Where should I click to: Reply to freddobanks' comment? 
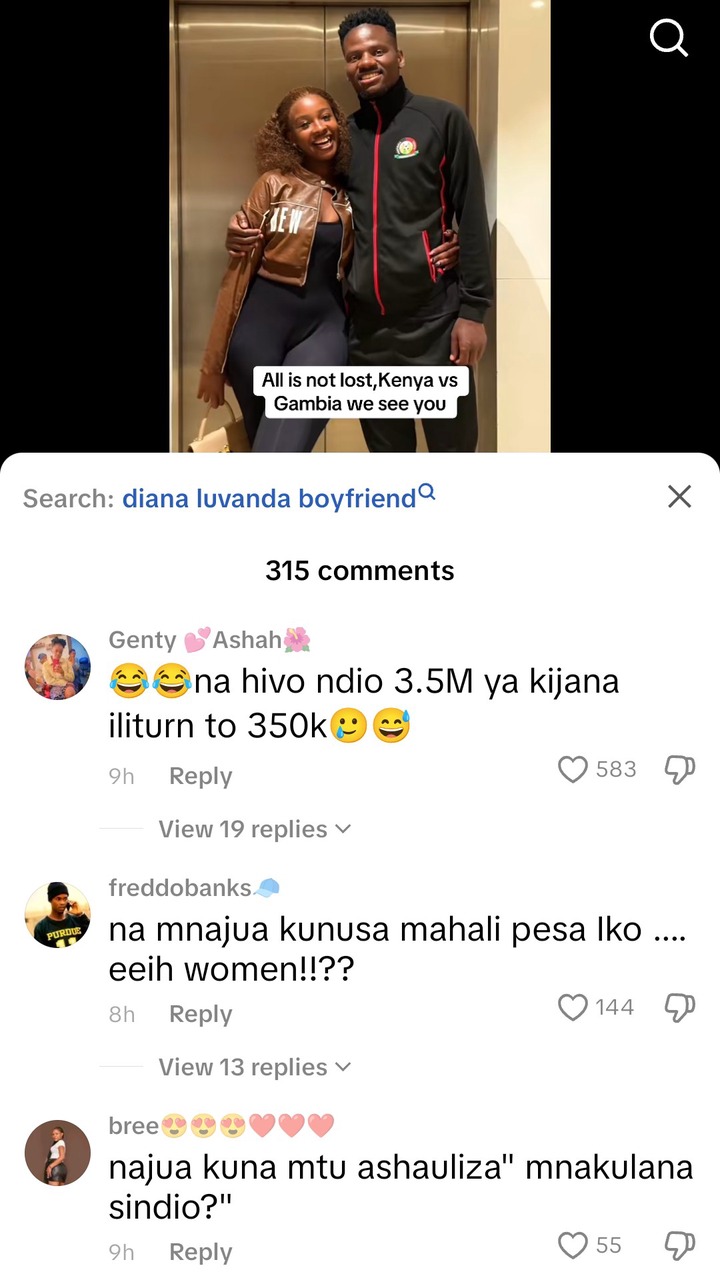pos(200,1014)
